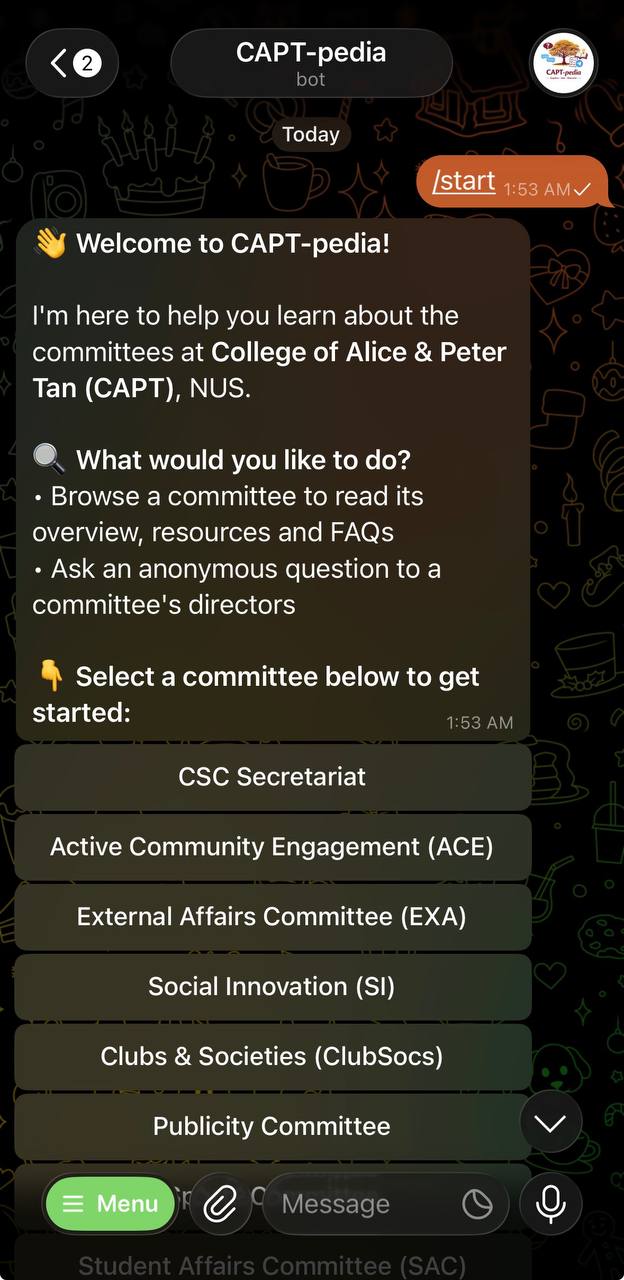Pick Clubs & Societies (ClubSocs)
This screenshot has width=624, height=1280.
tap(272, 1057)
